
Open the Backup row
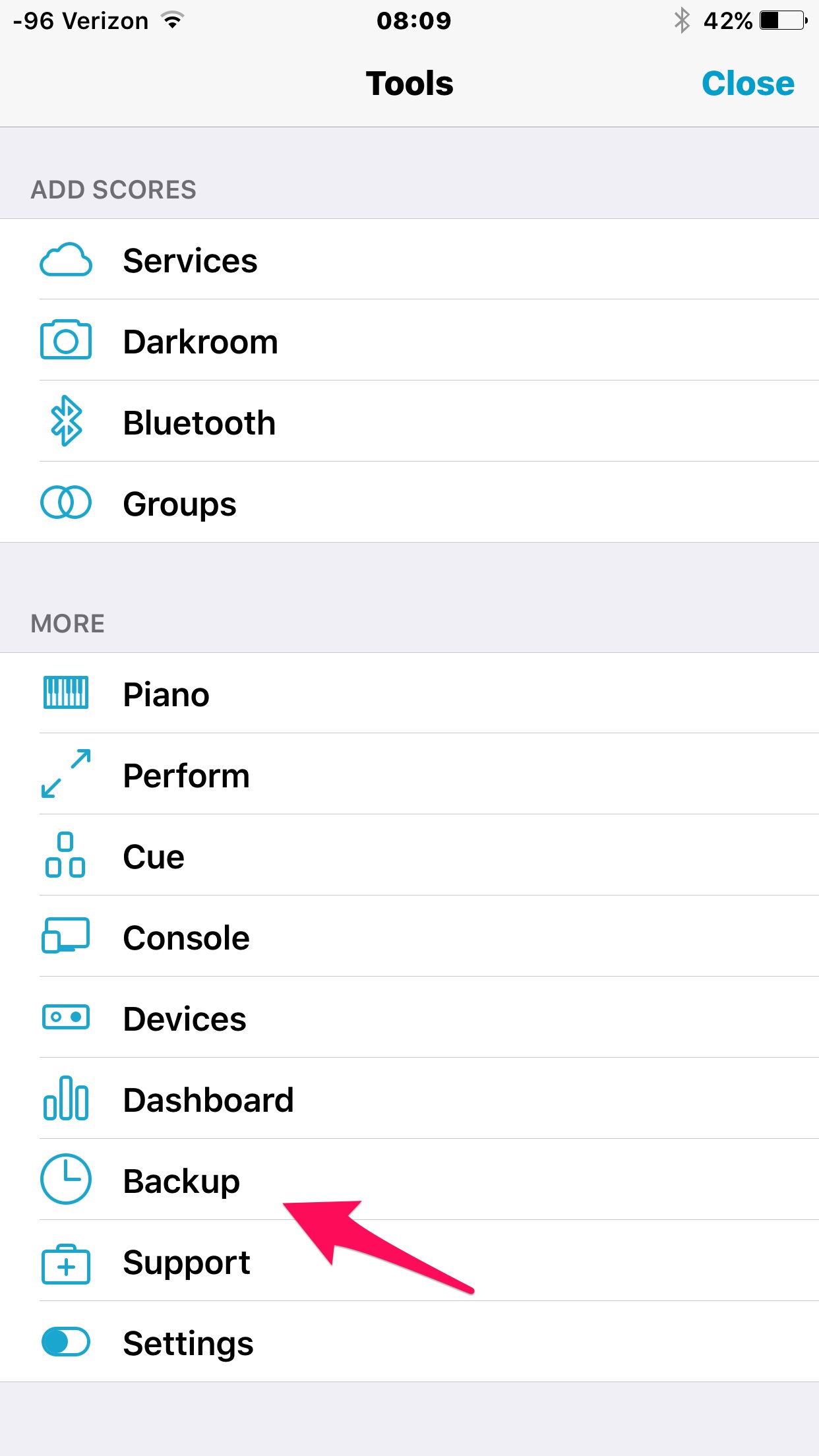181,1181
